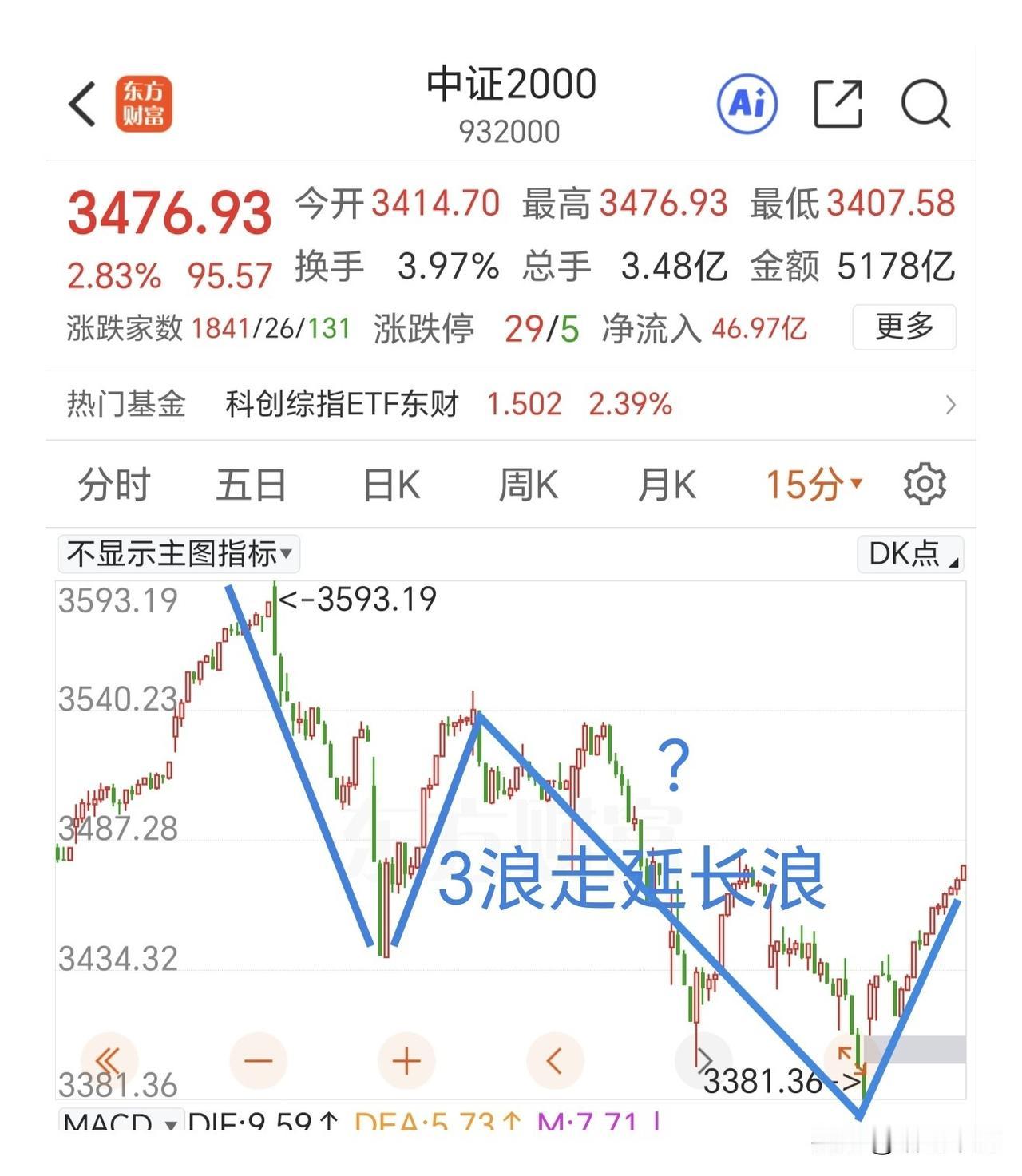Select the 月K candlestick tab
This screenshot has width=1022, height=1176.
[x=667, y=484]
